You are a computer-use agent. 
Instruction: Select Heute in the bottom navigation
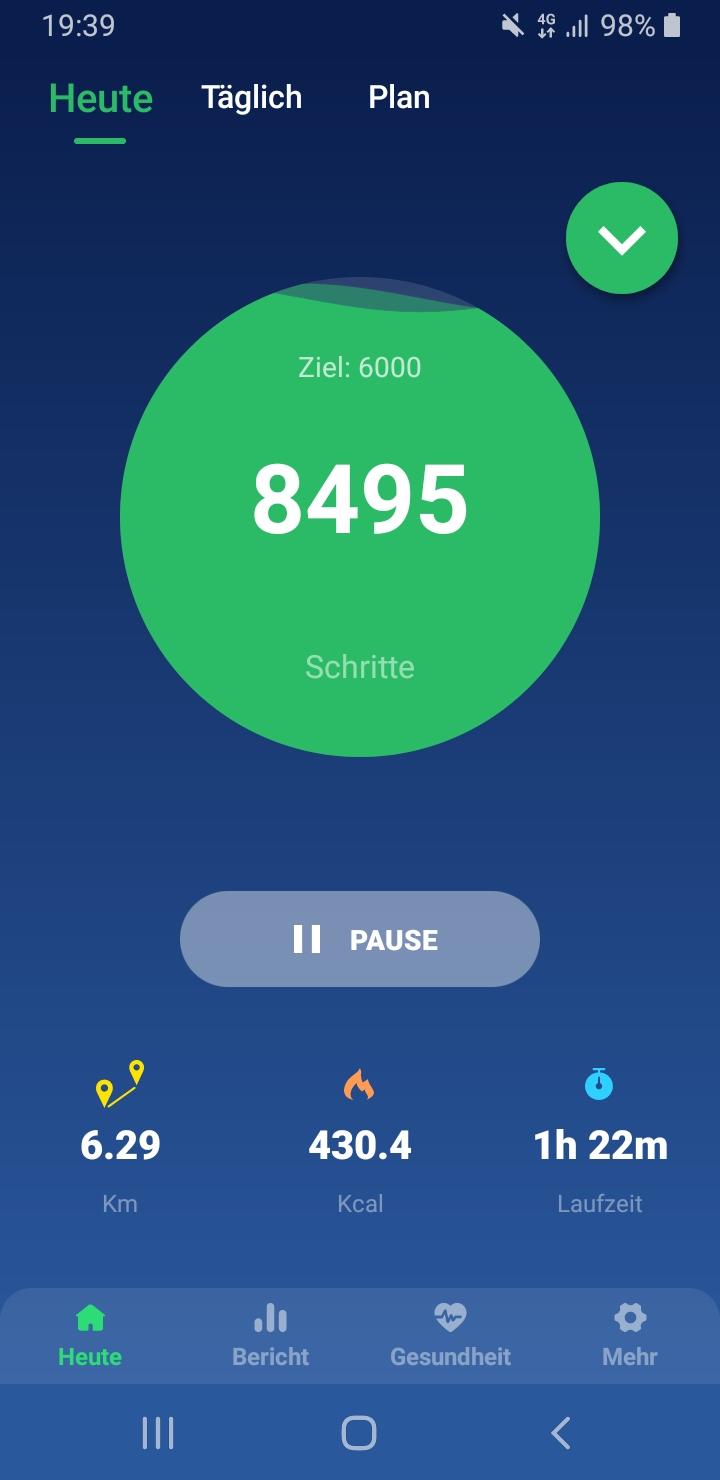pos(90,1336)
